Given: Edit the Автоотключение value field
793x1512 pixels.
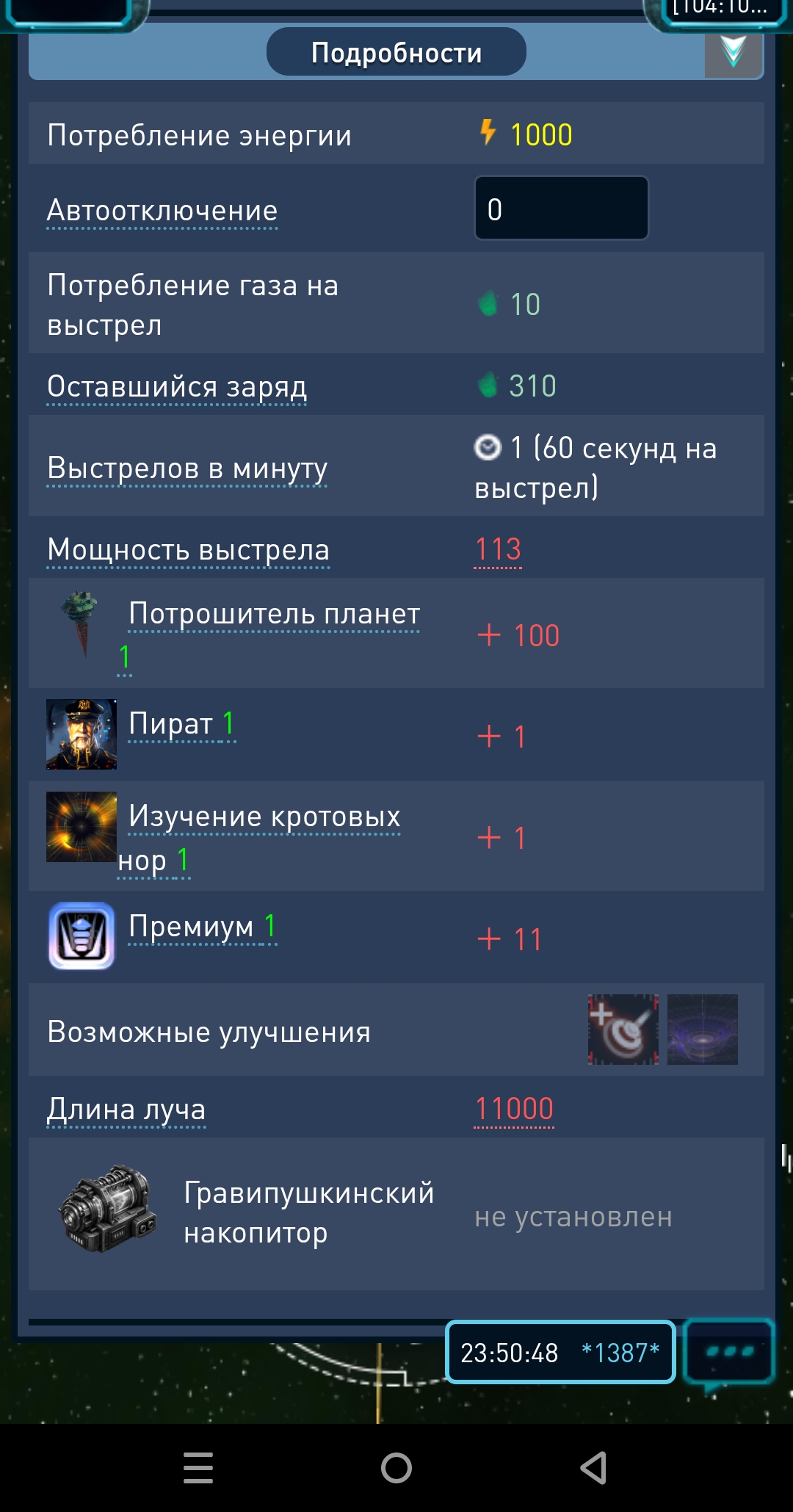Looking at the screenshot, I should click(x=562, y=208).
